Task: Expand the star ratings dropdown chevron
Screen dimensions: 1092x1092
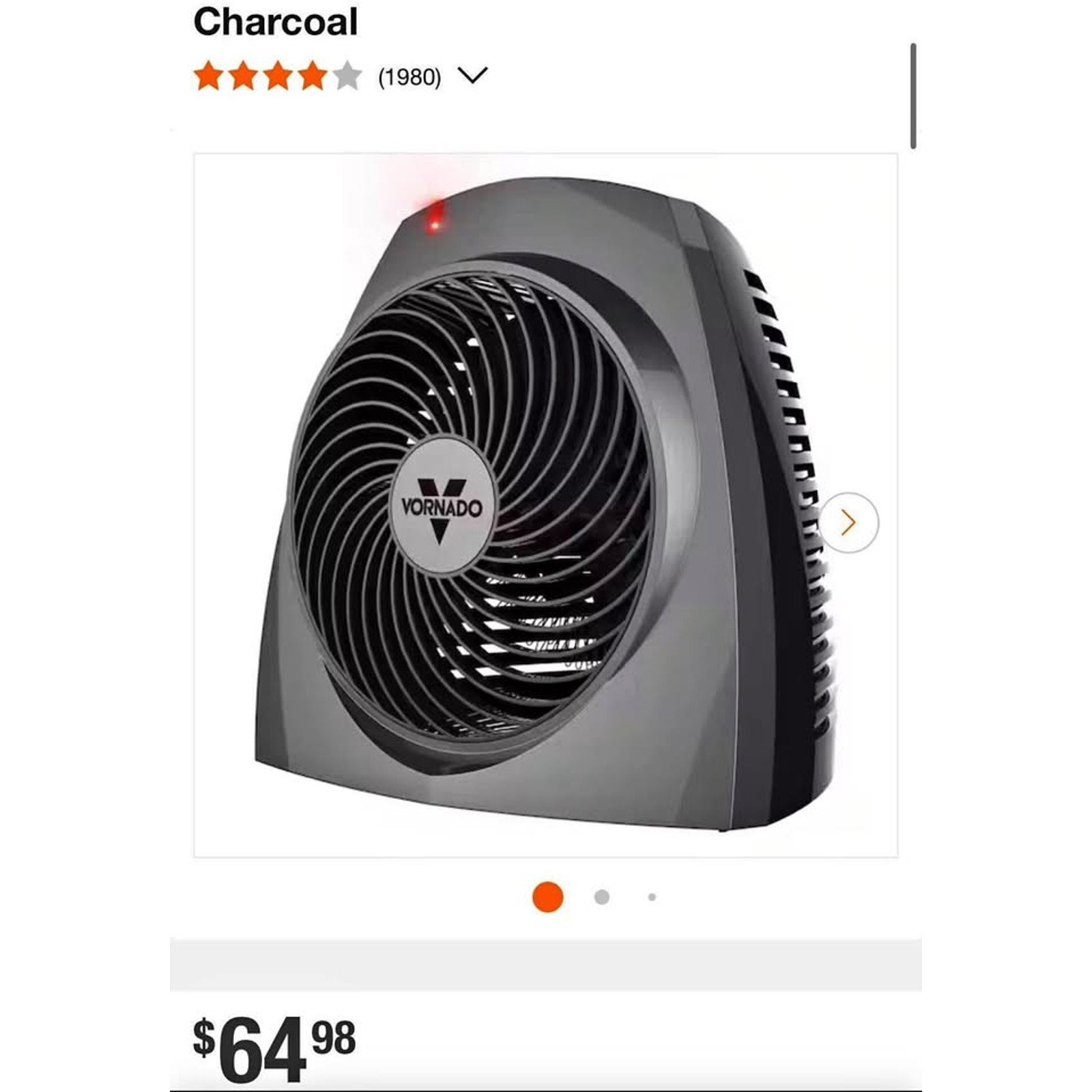Action: pos(472,75)
